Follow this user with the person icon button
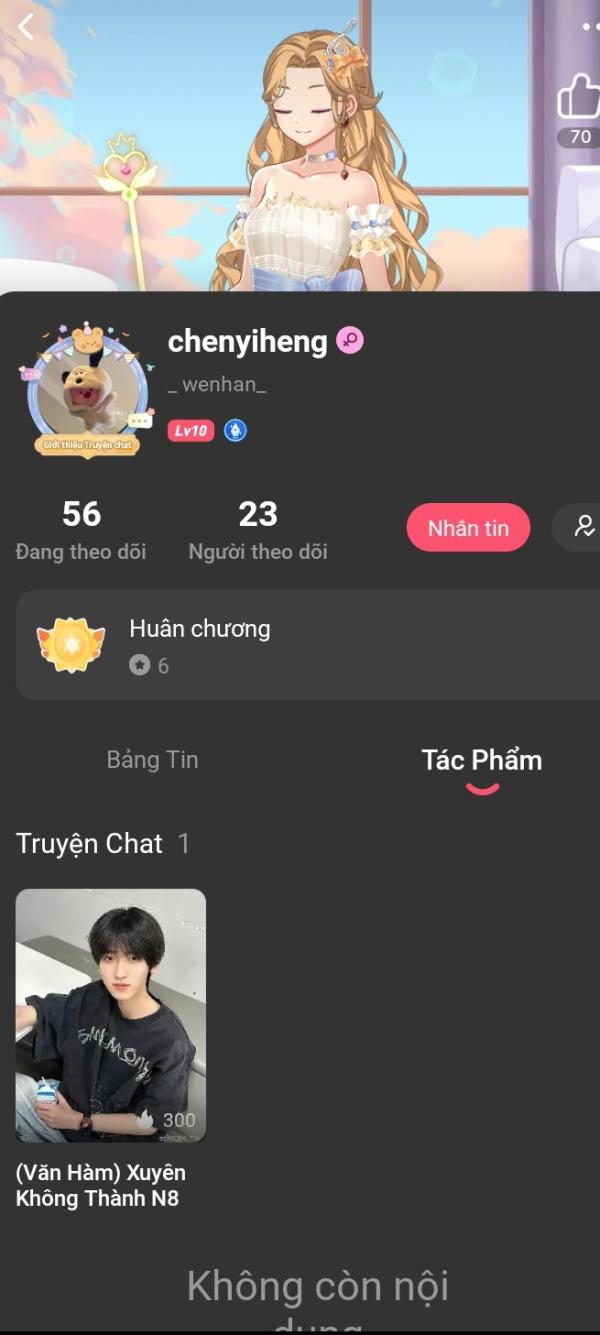The height and width of the screenshot is (1335, 600). click(x=582, y=527)
